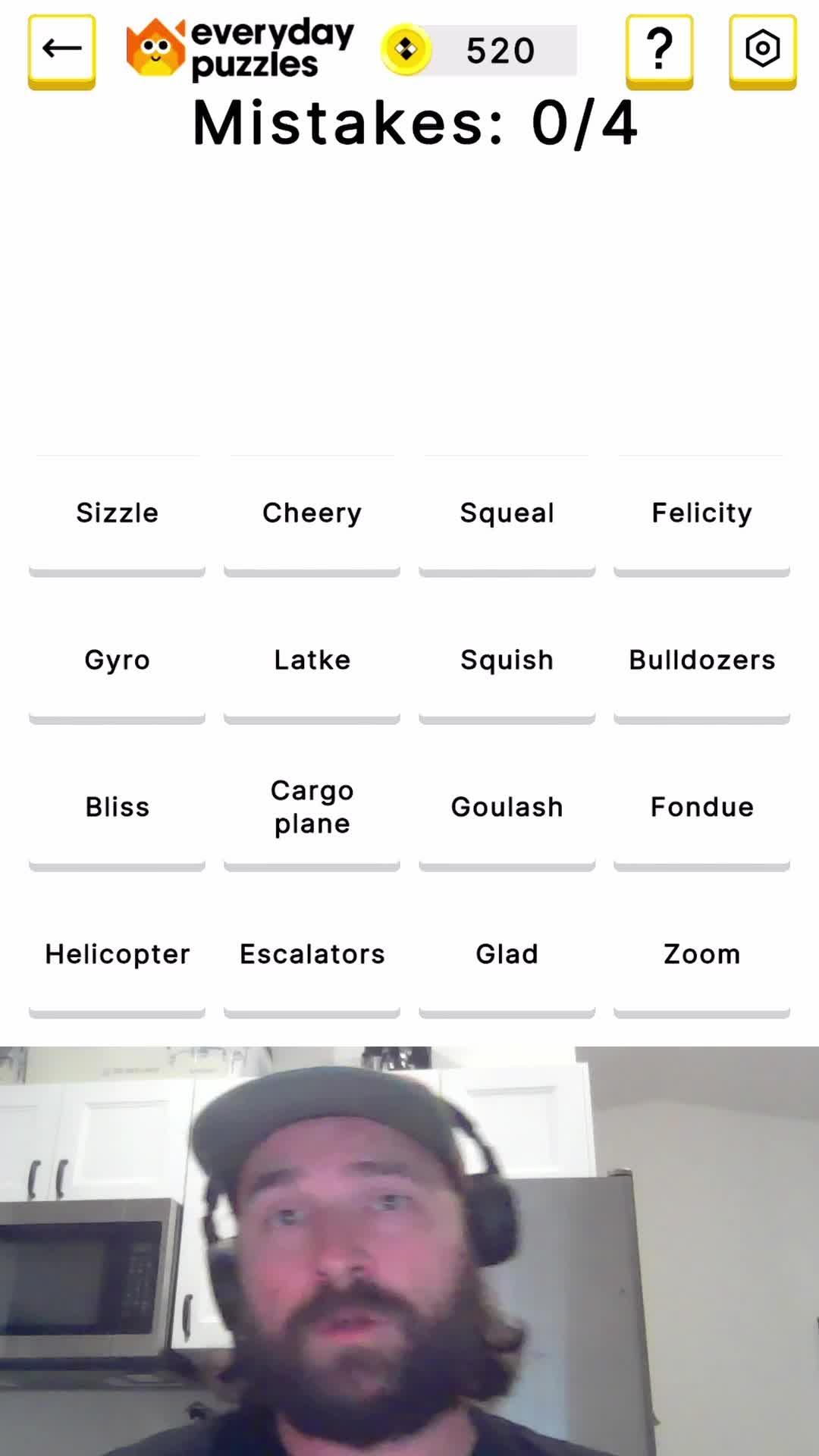Choose the Glad word tile

(507, 955)
